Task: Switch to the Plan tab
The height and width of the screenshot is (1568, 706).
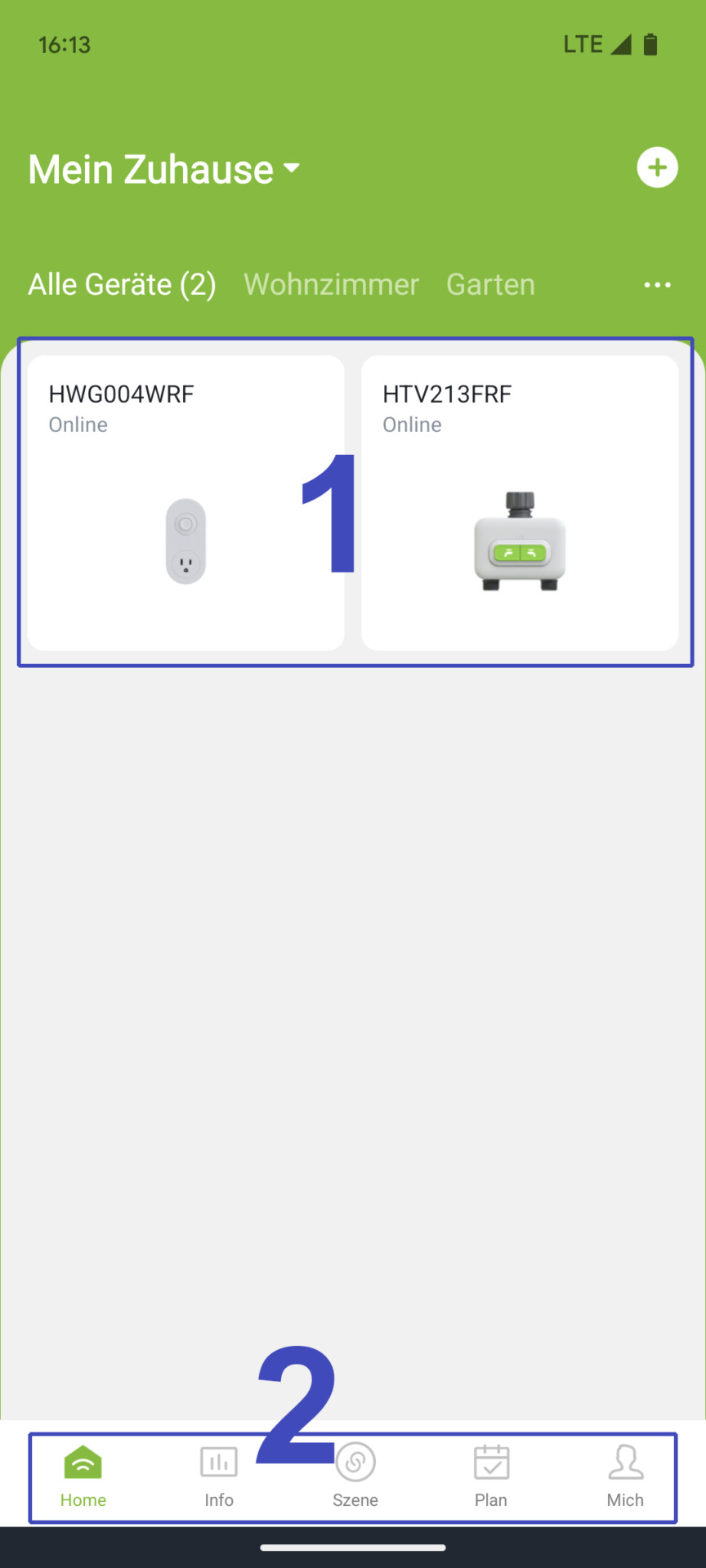Action: pyautogui.click(x=491, y=1477)
